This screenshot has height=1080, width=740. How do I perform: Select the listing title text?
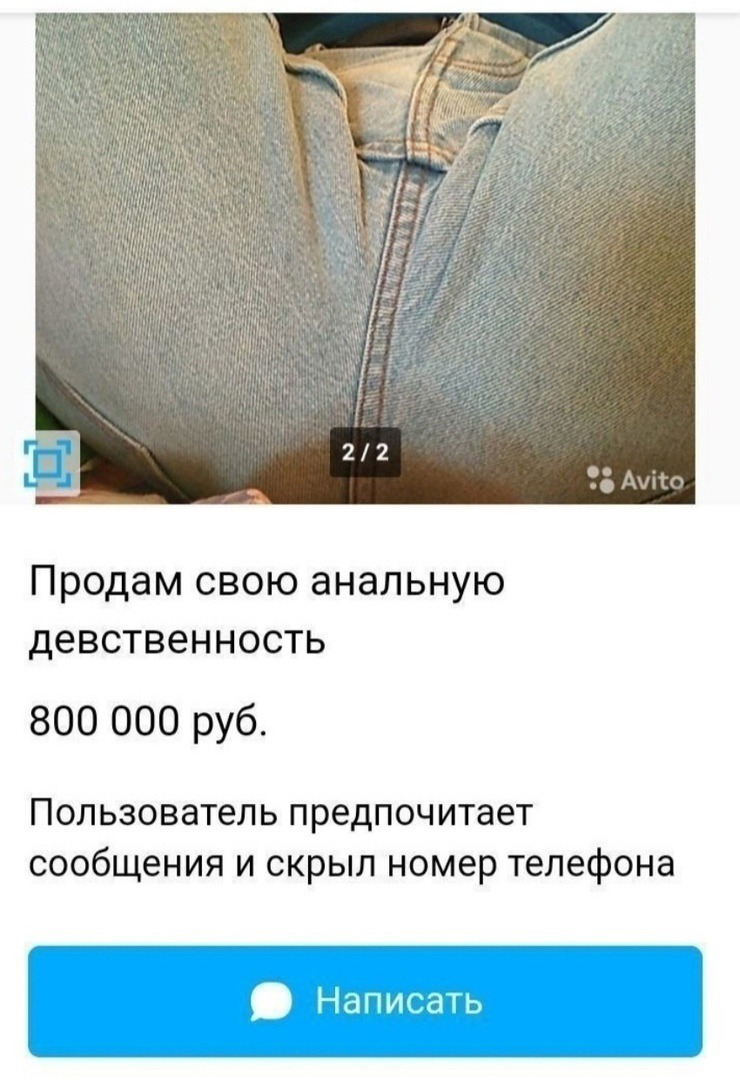click(268, 605)
